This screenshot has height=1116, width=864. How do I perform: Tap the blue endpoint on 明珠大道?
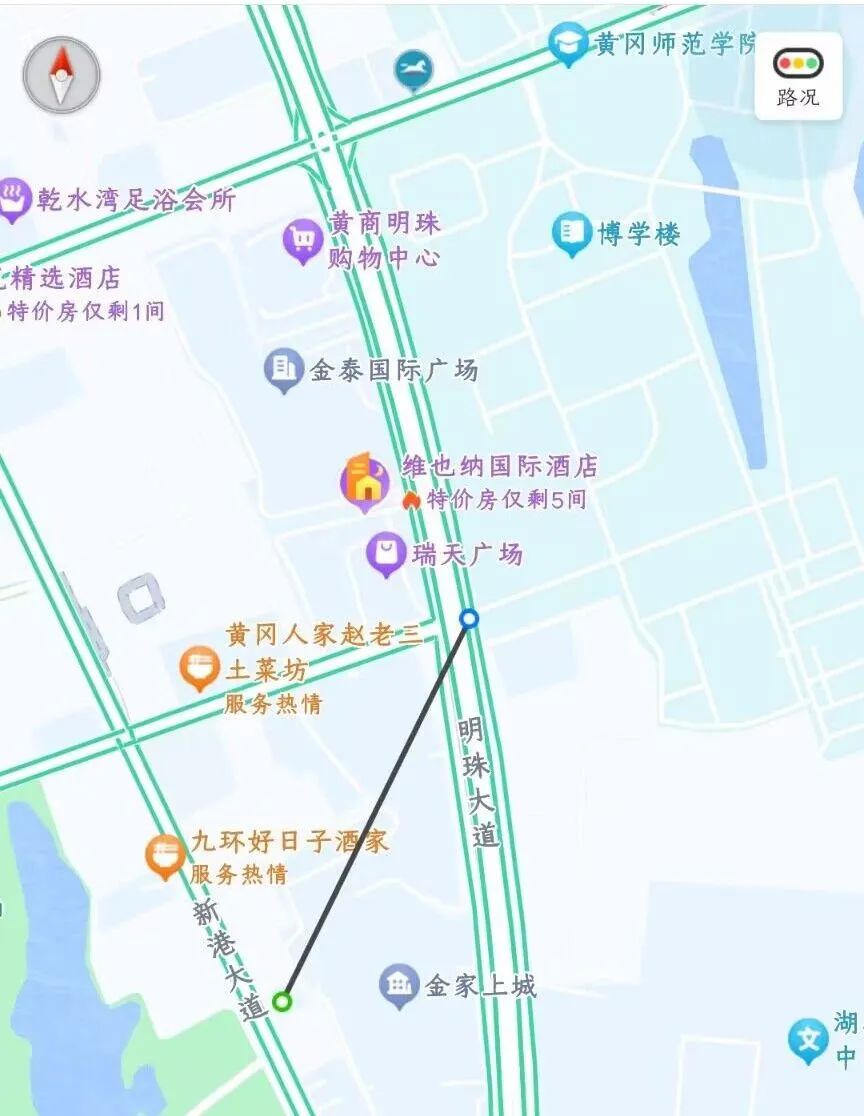tap(469, 619)
